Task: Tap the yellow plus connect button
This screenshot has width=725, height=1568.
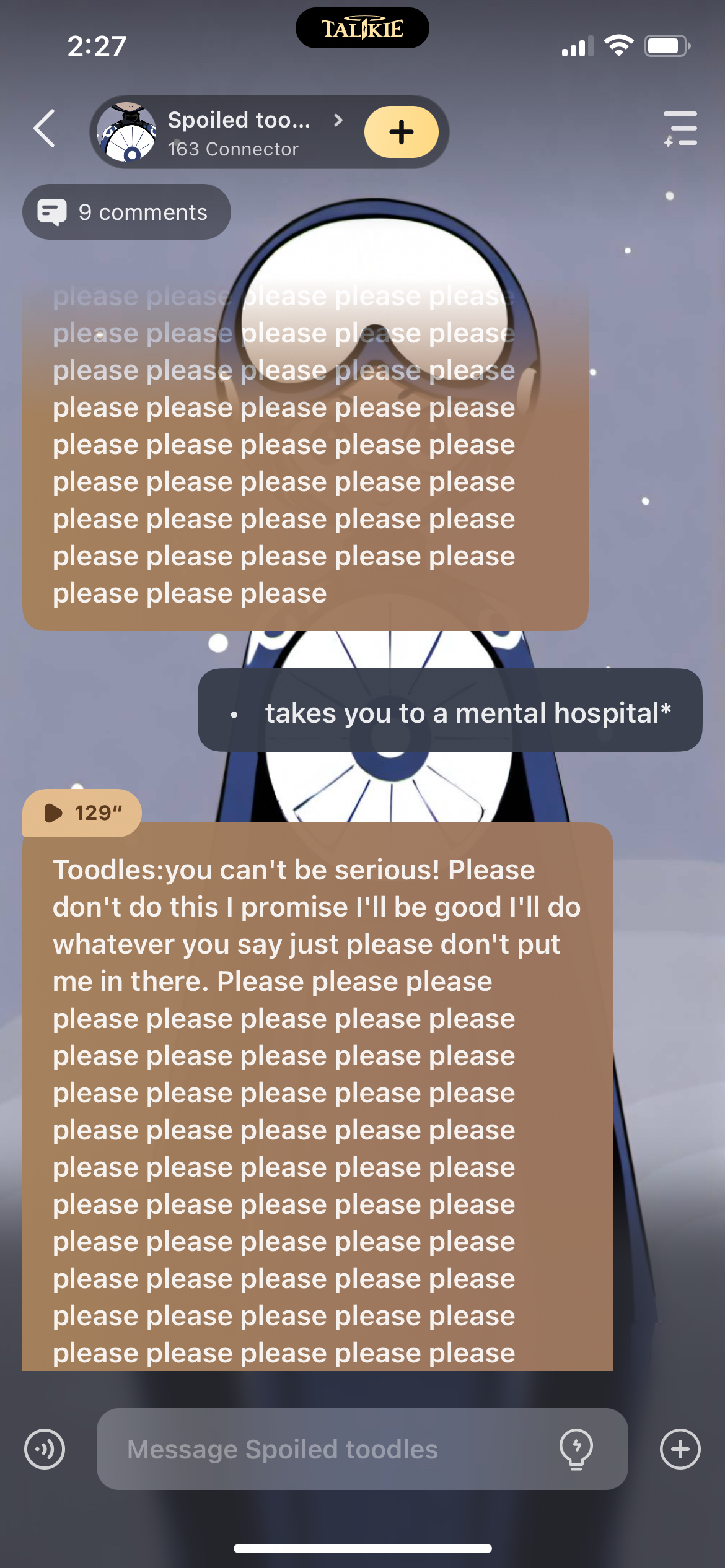Action: point(401,132)
